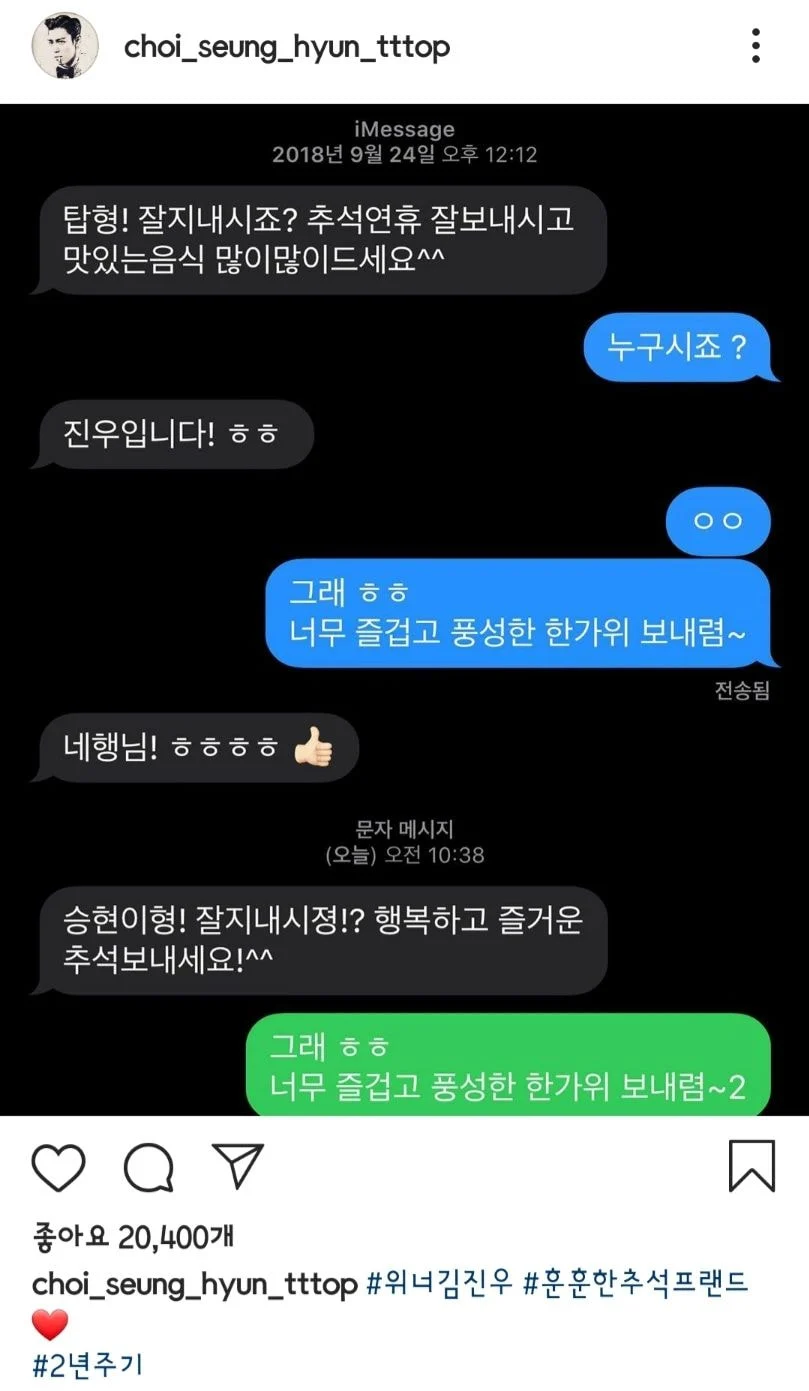Open choi_seung_hyun_tttop's profile picture

click(x=65, y=46)
